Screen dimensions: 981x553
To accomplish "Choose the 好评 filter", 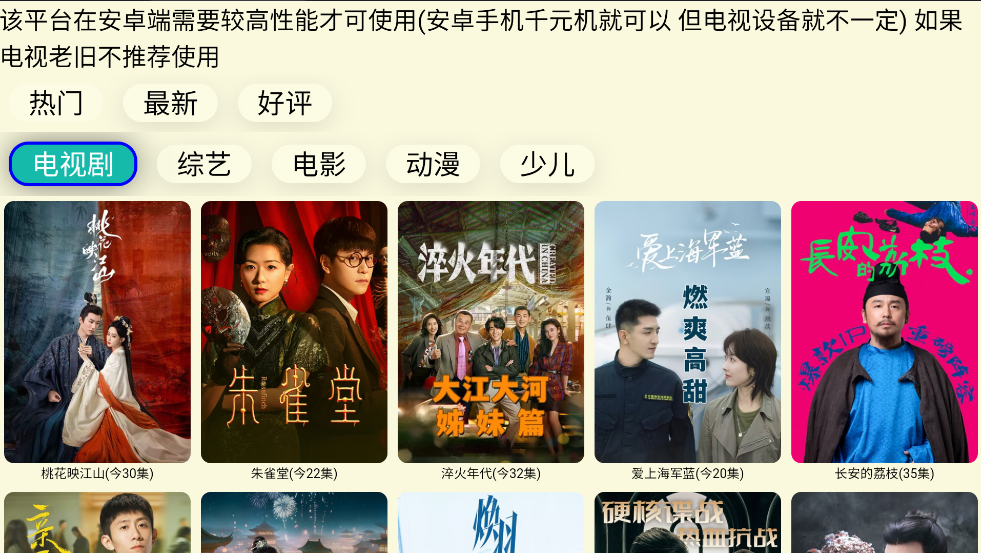I will pos(285,103).
